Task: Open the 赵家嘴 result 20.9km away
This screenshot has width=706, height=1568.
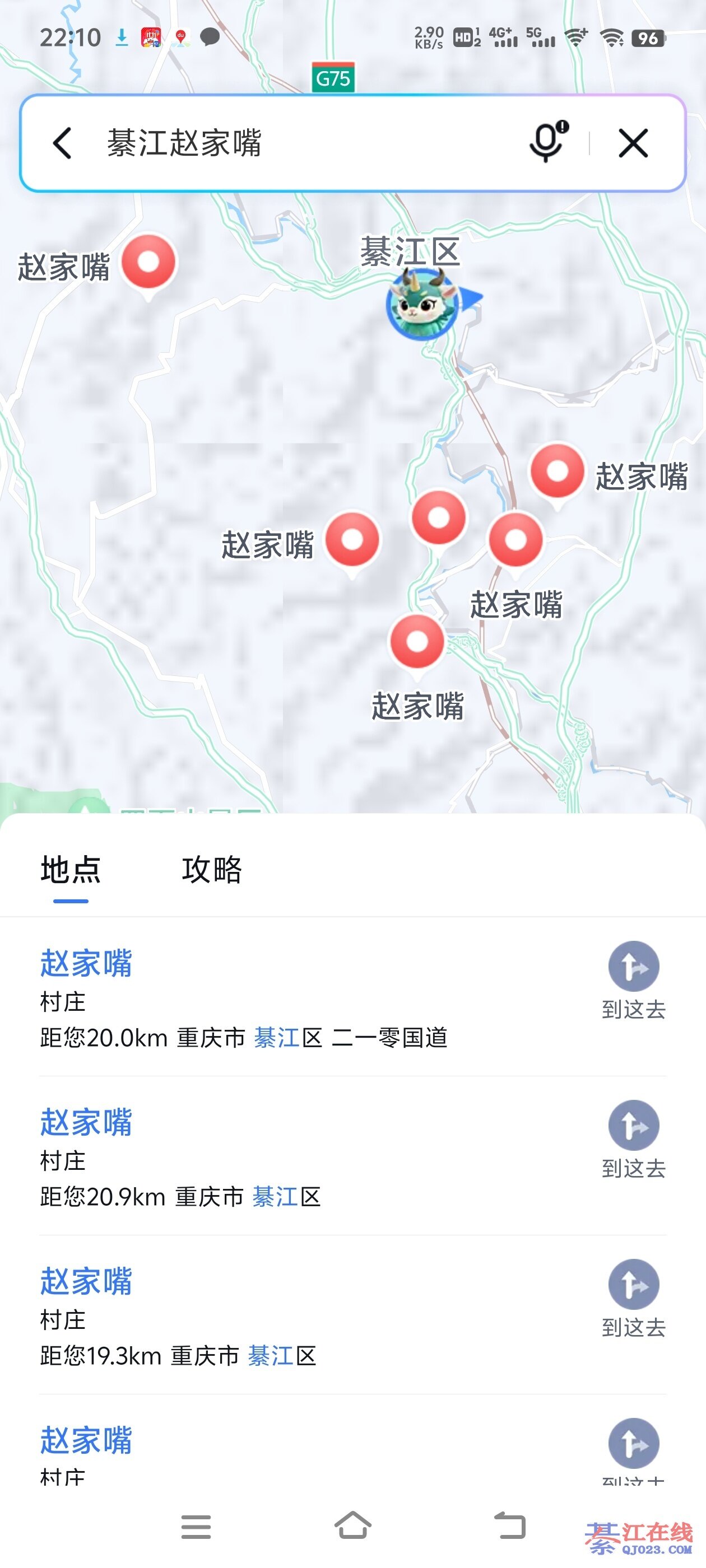Action: pyautogui.click(x=244, y=1155)
